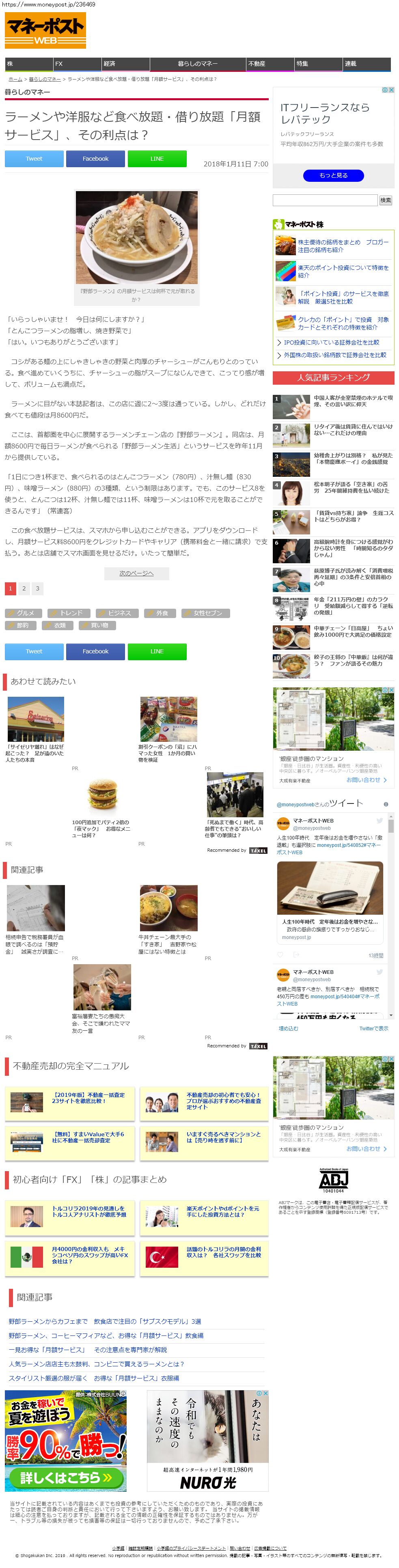Send article with top LINE button

pos(157,159)
